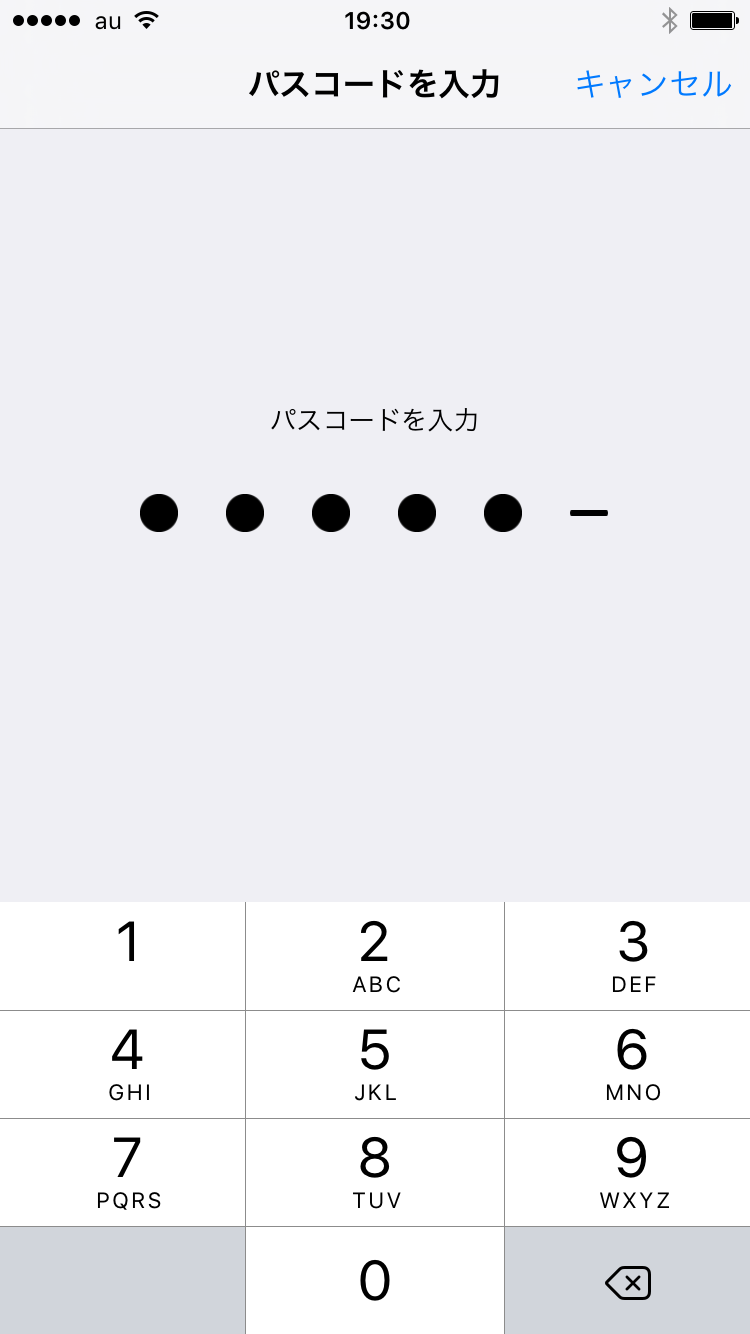Tap キャンセル to cancel passcode entry
Screen dimensions: 750x1334
click(653, 84)
